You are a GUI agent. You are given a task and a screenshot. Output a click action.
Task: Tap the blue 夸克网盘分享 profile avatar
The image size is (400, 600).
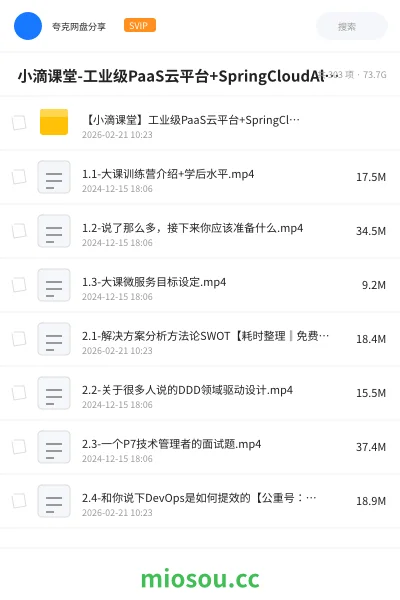(28, 26)
